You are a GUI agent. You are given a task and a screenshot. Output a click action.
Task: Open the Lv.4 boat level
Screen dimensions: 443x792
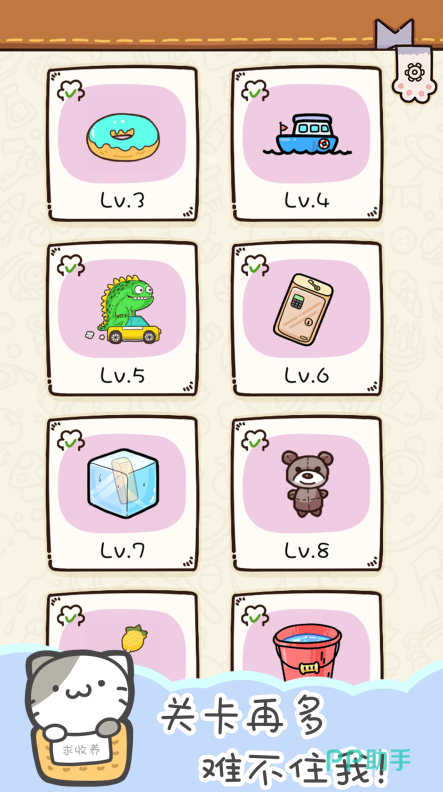(307, 144)
